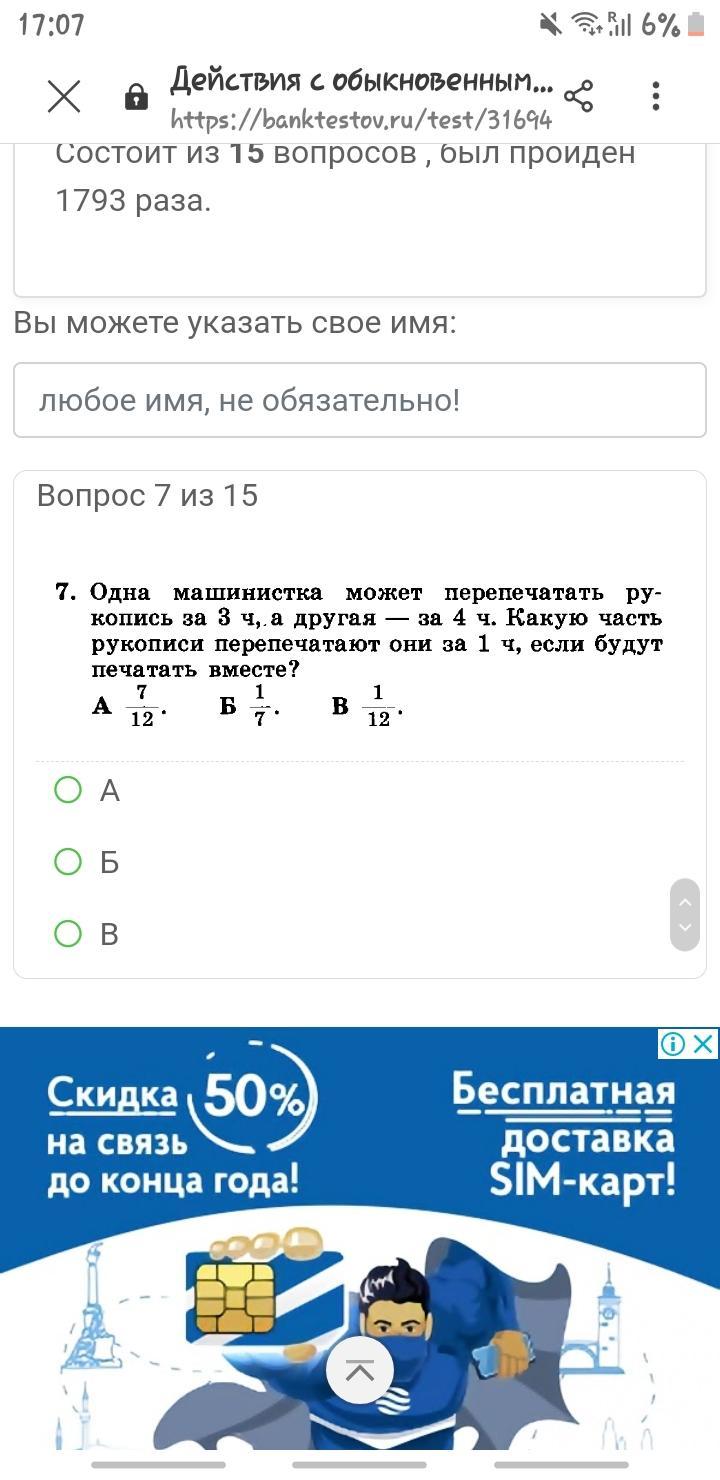Select answer option А
The image size is (720, 1480).
(x=68, y=791)
